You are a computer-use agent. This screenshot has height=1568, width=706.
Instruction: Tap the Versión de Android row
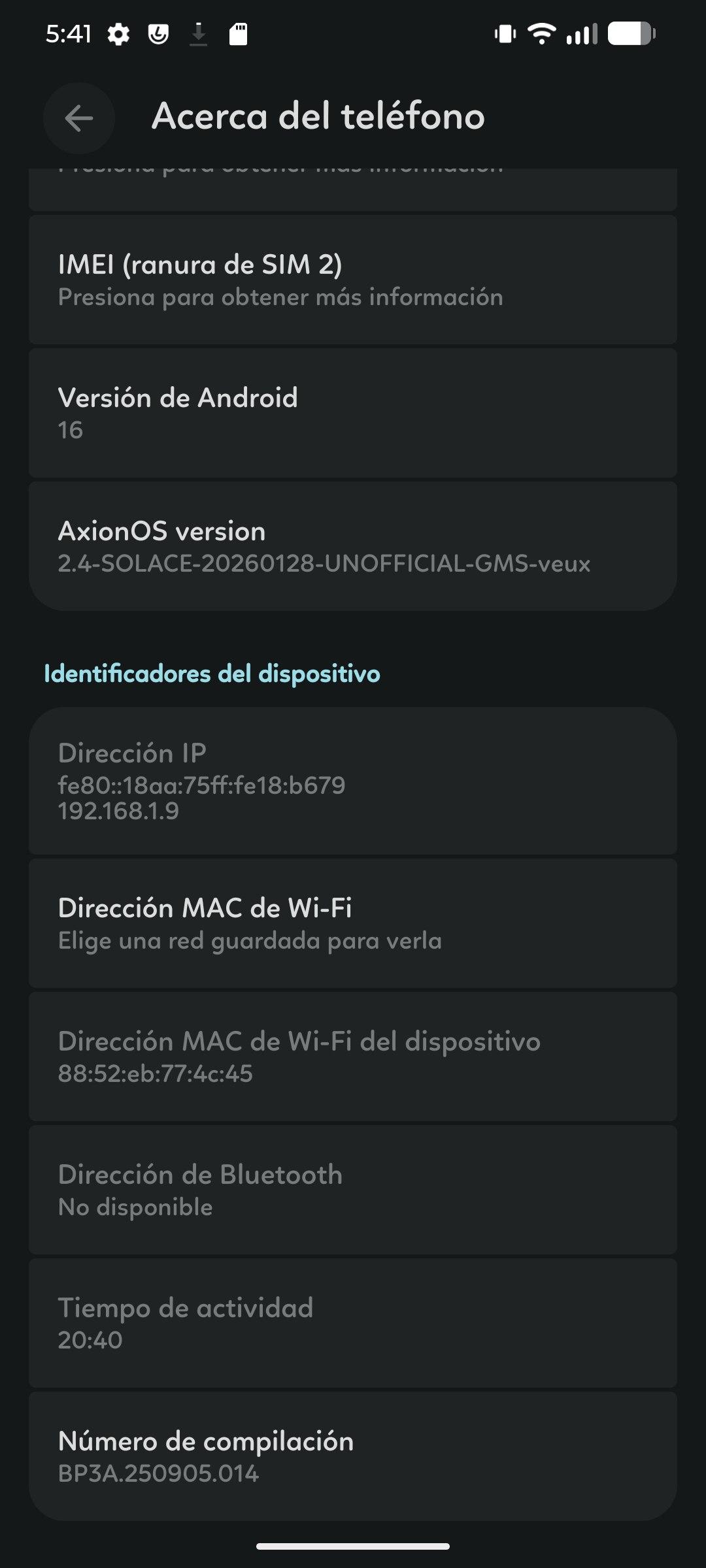click(353, 414)
